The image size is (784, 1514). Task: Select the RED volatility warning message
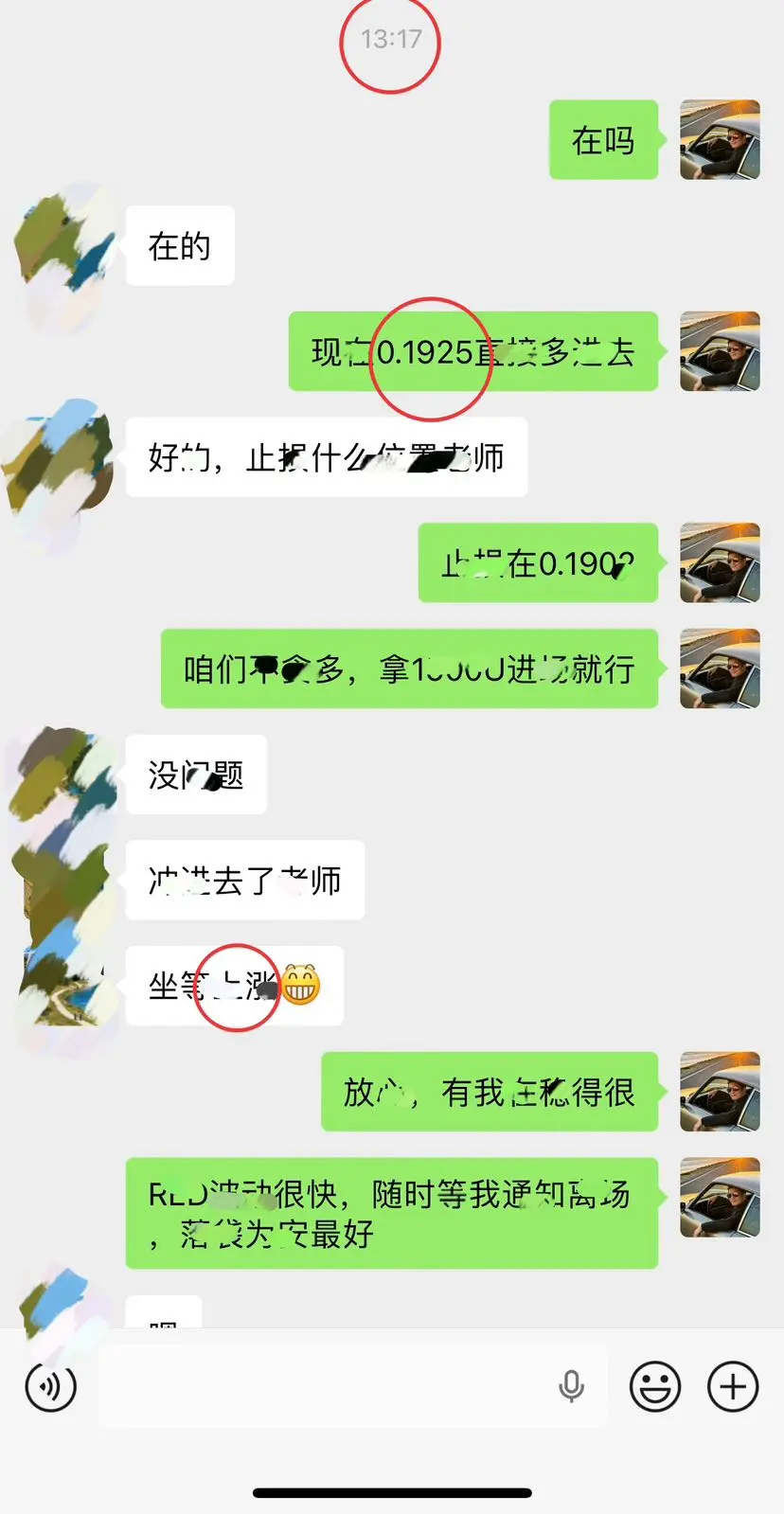click(391, 1215)
